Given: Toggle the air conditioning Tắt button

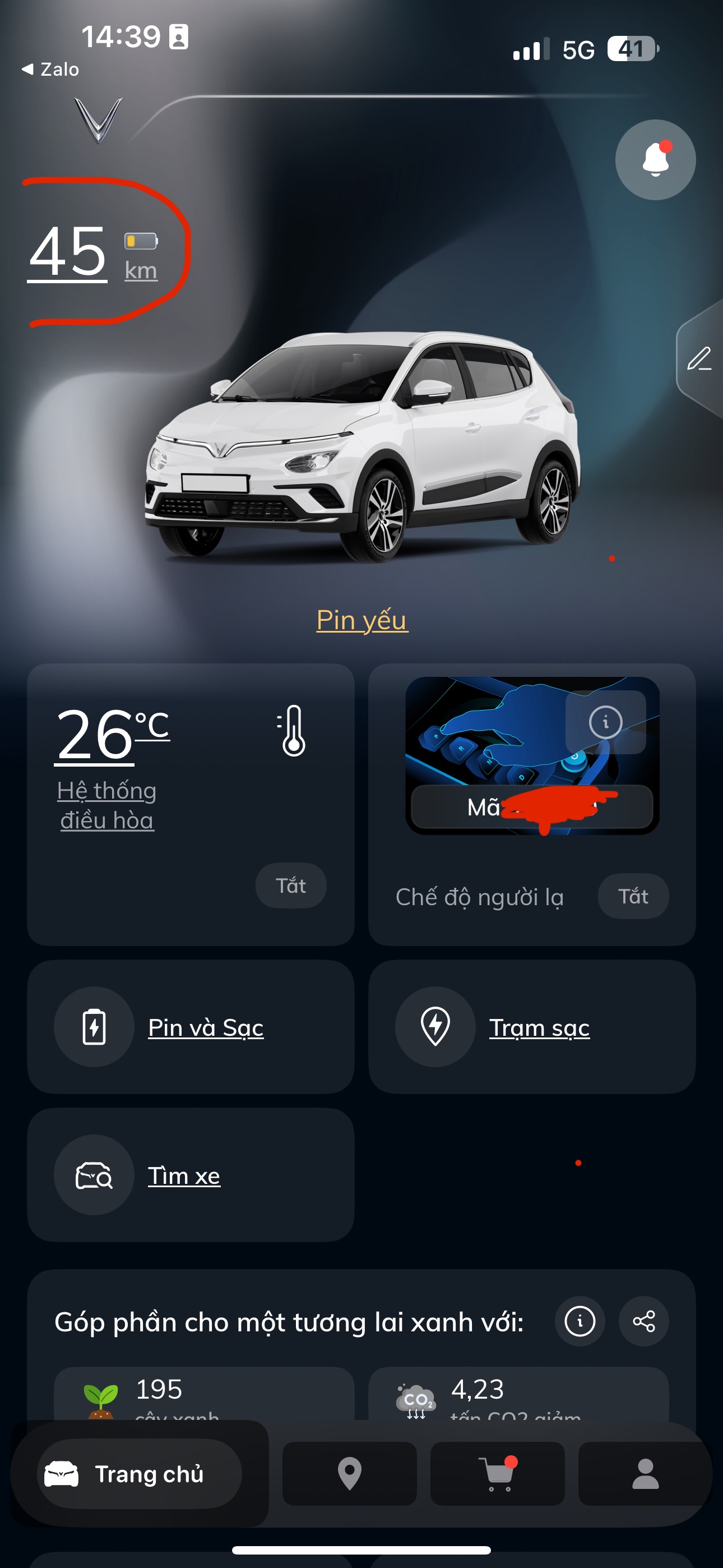Looking at the screenshot, I should (291, 886).
